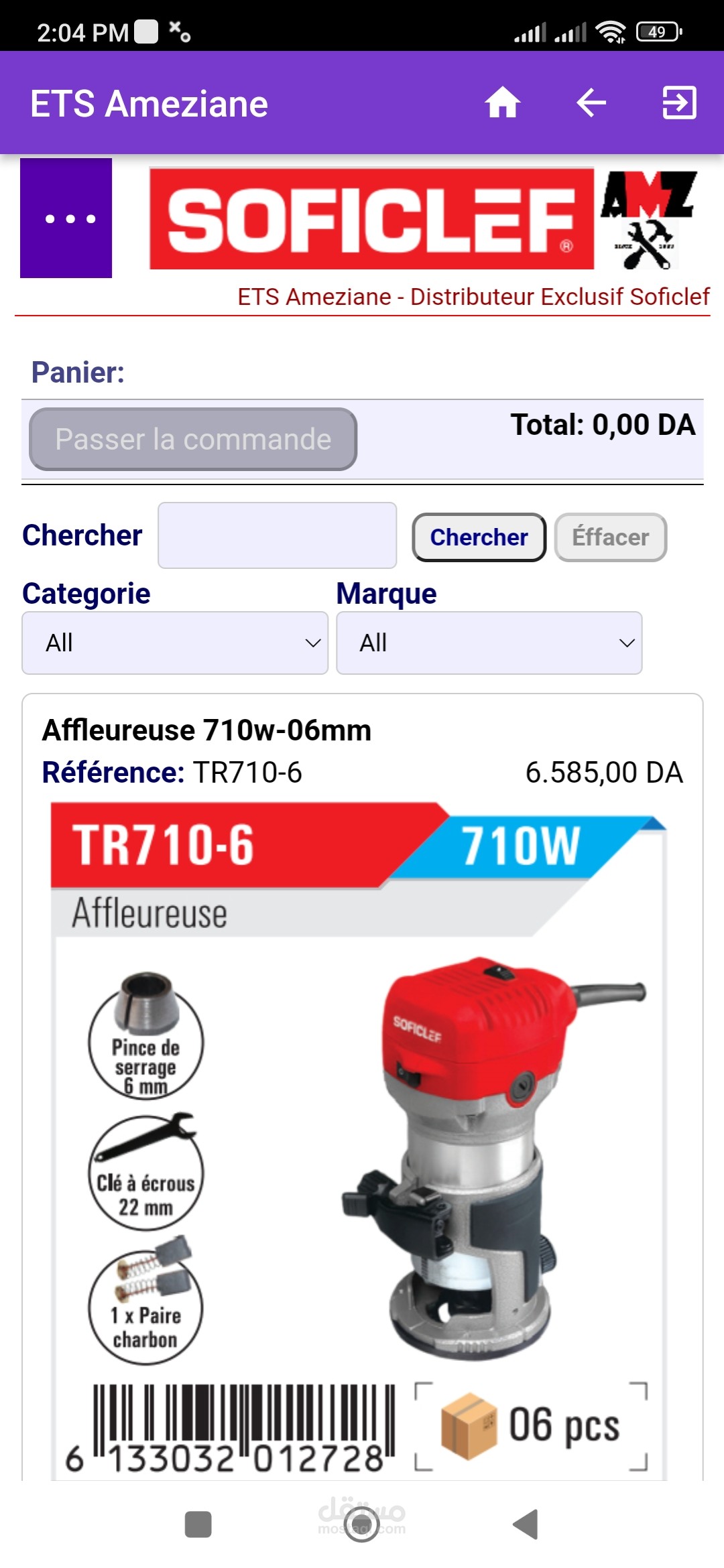Expand the All selection under Marque
724x1568 pixels.
(490, 642)
